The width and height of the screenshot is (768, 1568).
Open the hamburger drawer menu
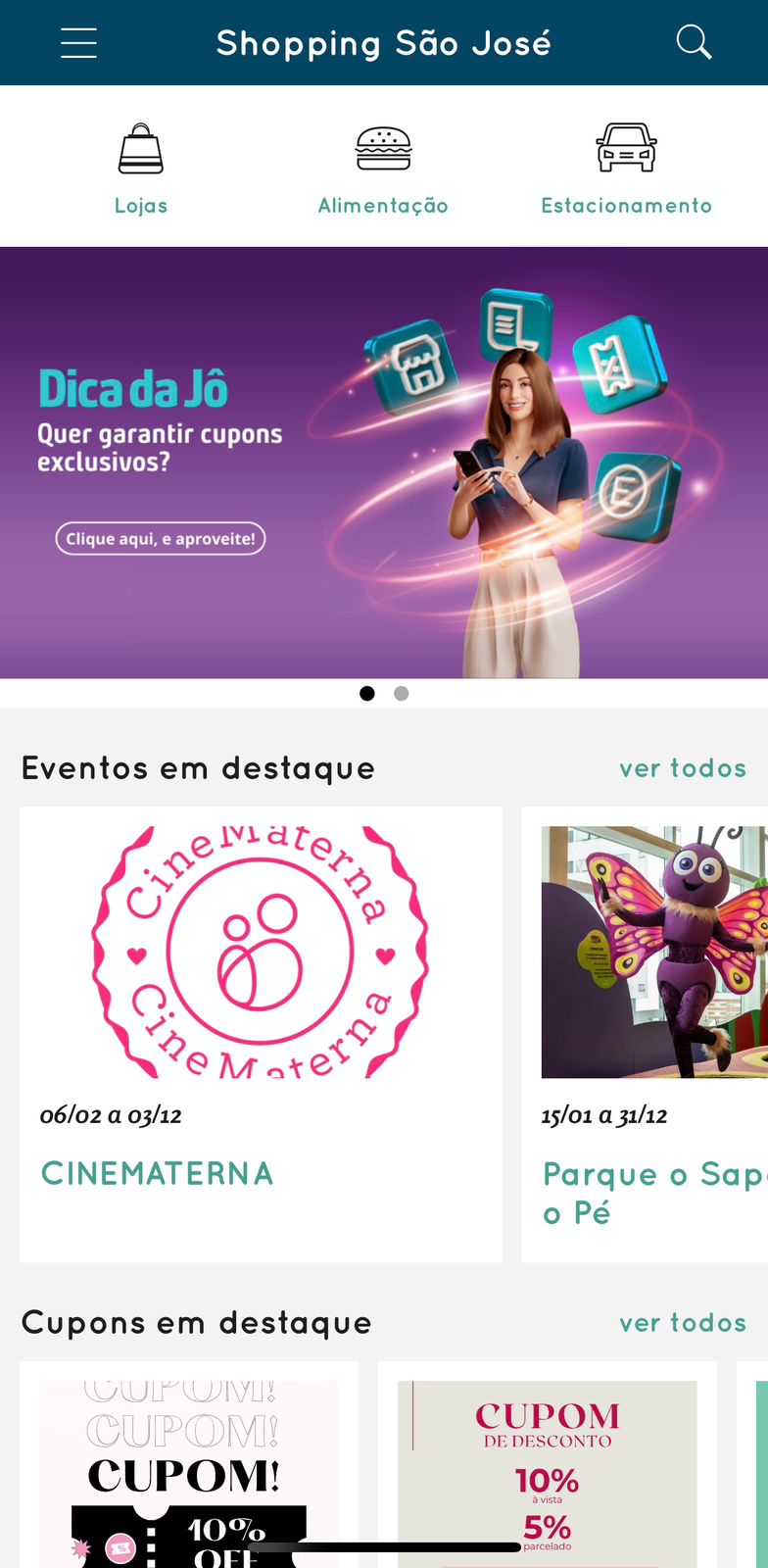[78, 43]
